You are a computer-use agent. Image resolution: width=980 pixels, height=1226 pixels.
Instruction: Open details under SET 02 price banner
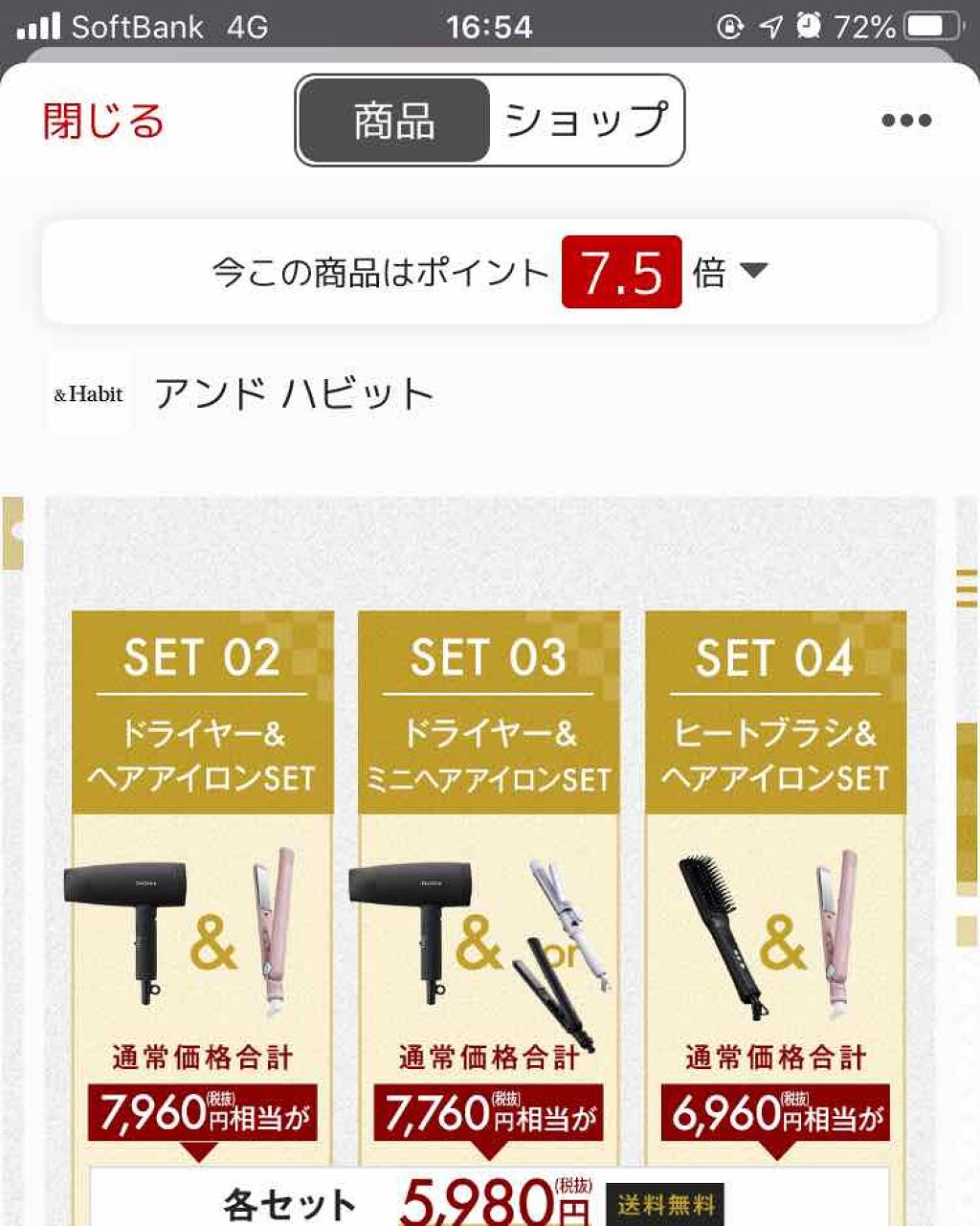pos(202,1110)
